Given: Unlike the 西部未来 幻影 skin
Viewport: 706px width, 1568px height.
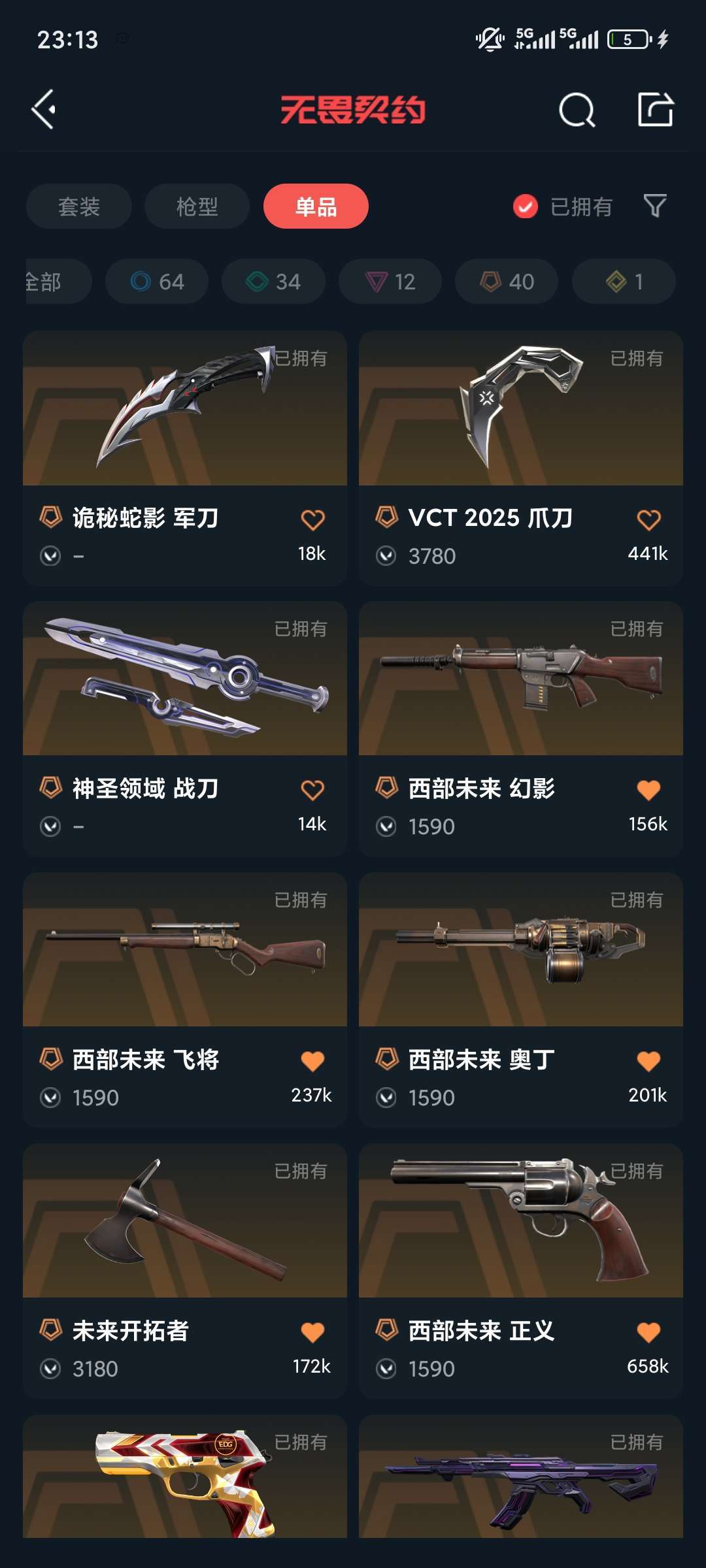Looking at the screenshot, I should [x=648, y=791].
